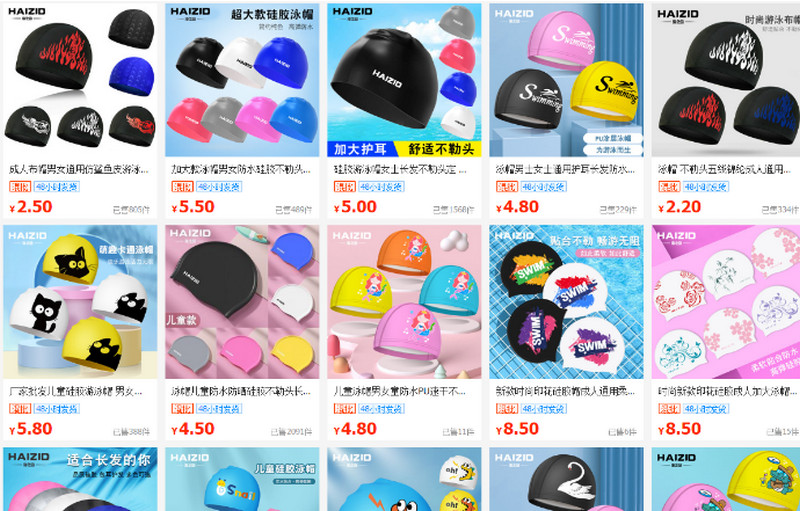View the floral-print silicone caps at ¥8.50
Screen dimensions: 800x511
[728, 300]
